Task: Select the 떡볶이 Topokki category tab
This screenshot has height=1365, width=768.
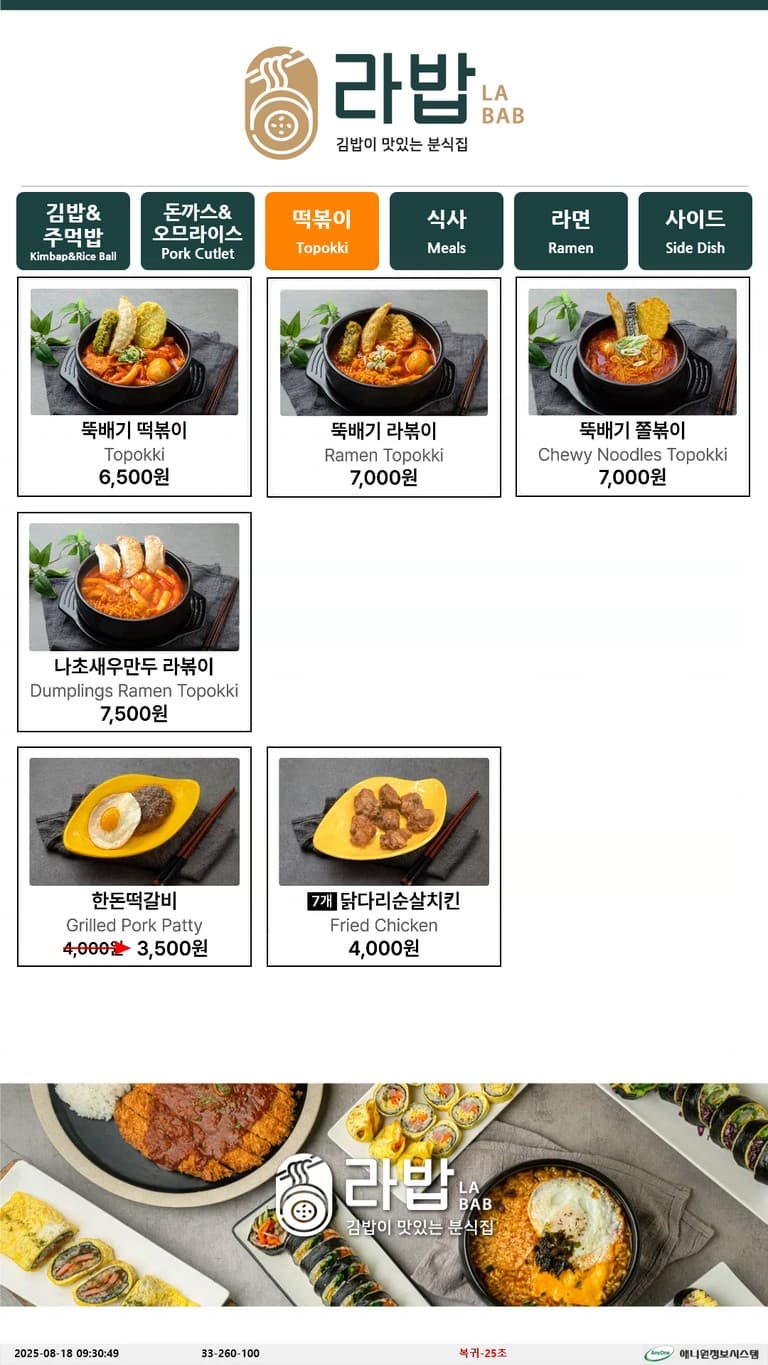Action: tap(322, 231)
